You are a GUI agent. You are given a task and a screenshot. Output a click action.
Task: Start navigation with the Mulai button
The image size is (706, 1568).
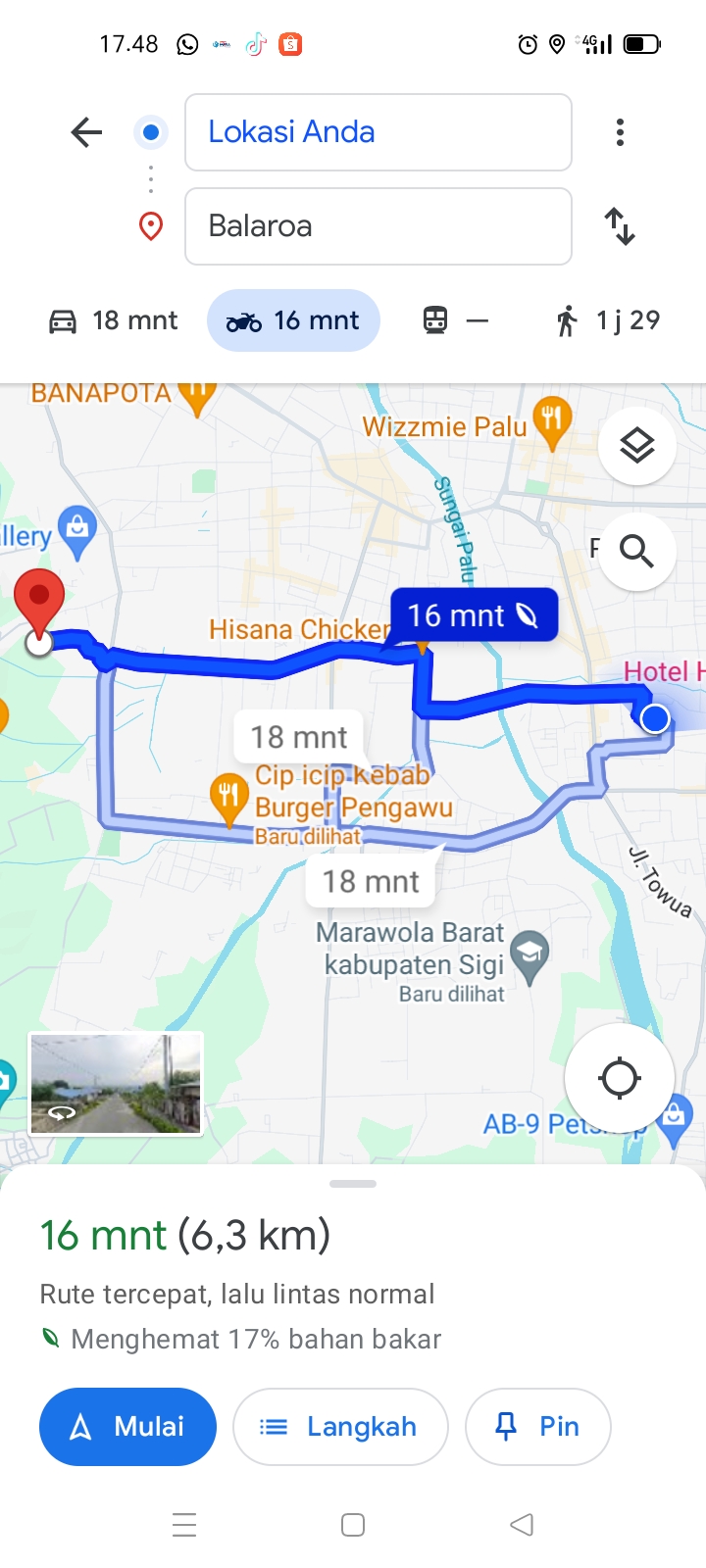pyautogui.click(x=127, y=1427)
